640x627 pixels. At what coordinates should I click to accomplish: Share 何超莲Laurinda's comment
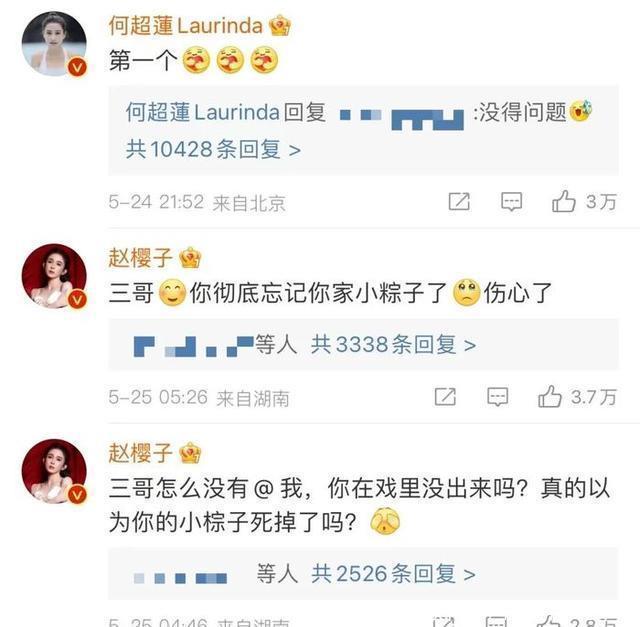coord(459,201)
